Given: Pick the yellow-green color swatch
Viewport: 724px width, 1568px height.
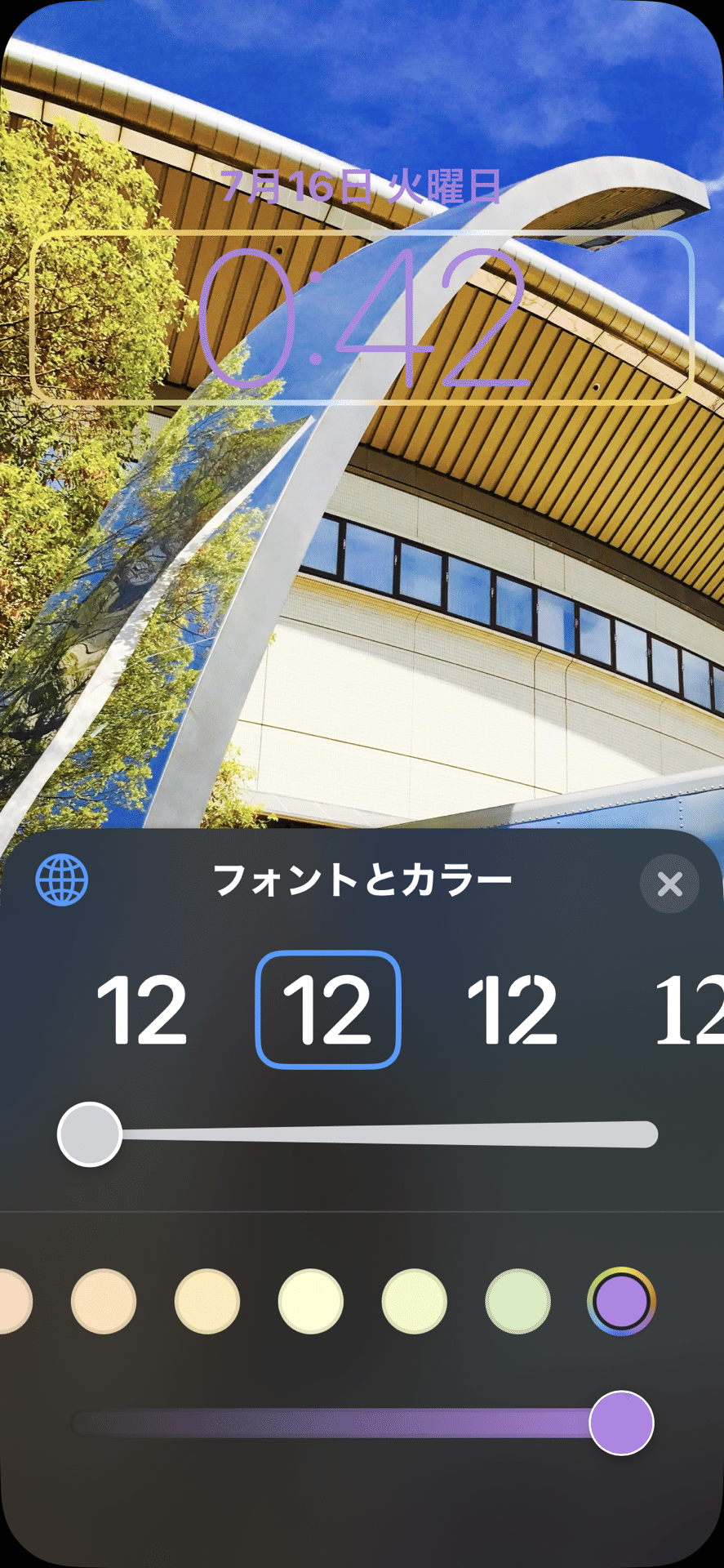Looking at the screenshot, I should 414,1301.
